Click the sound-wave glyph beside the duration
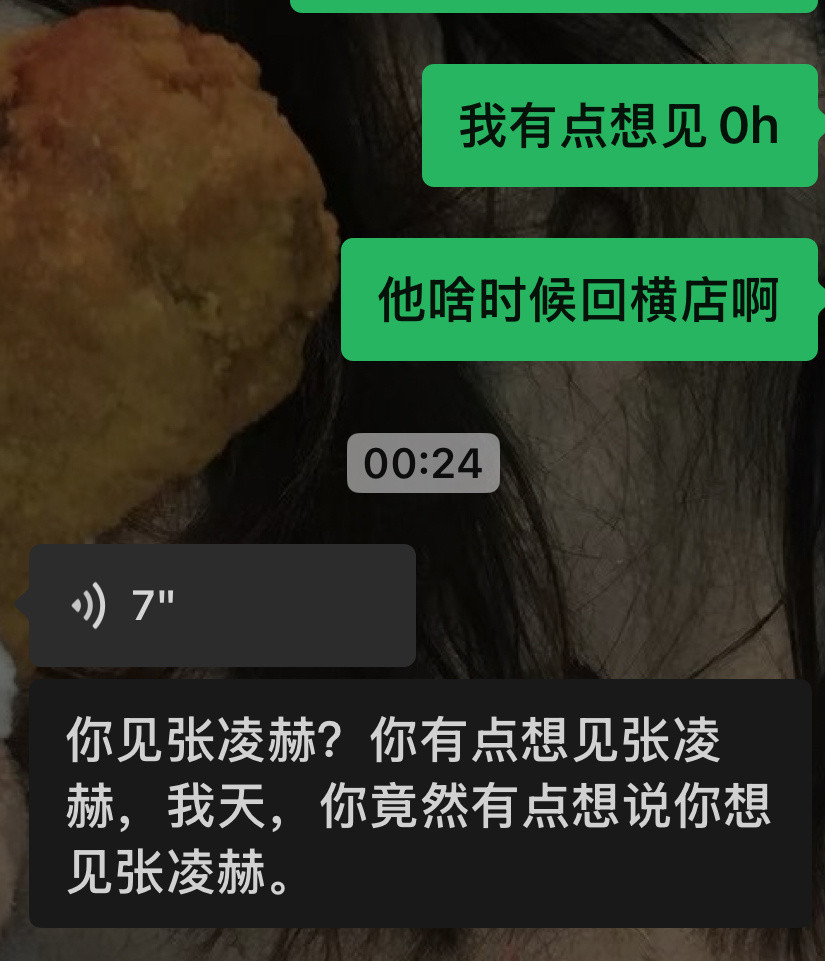 (x=90, y=603)
